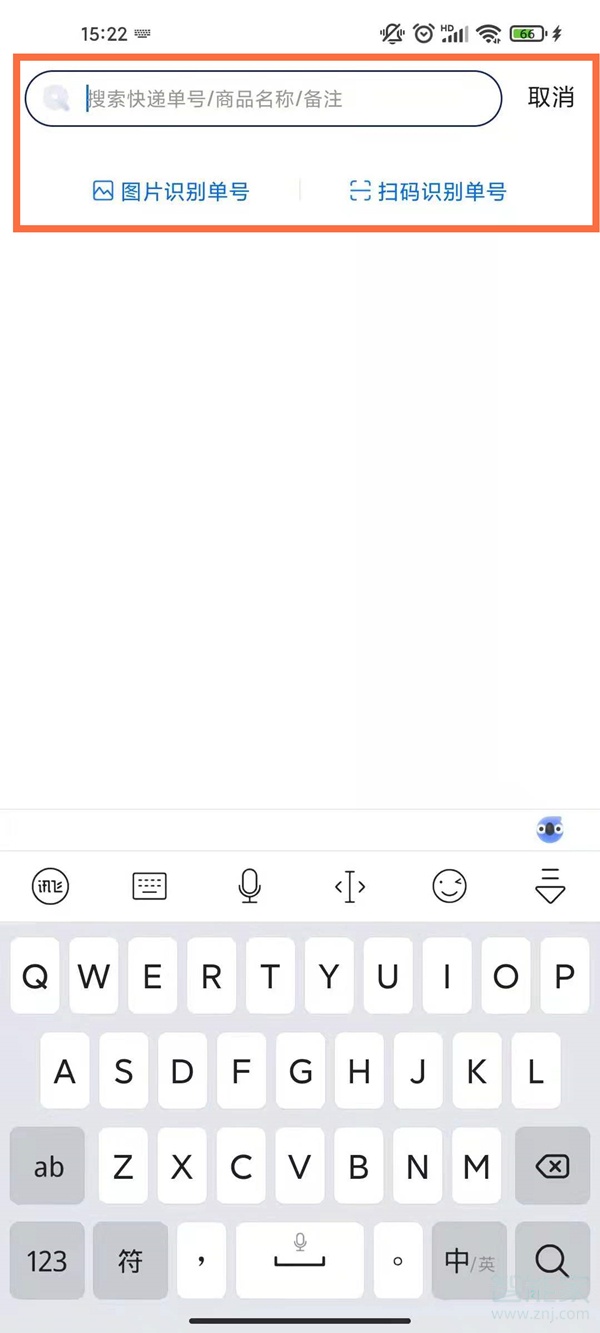Open the iFlytek input method menu
This screenshot has height=1333, width=600.
click(50, 886)
